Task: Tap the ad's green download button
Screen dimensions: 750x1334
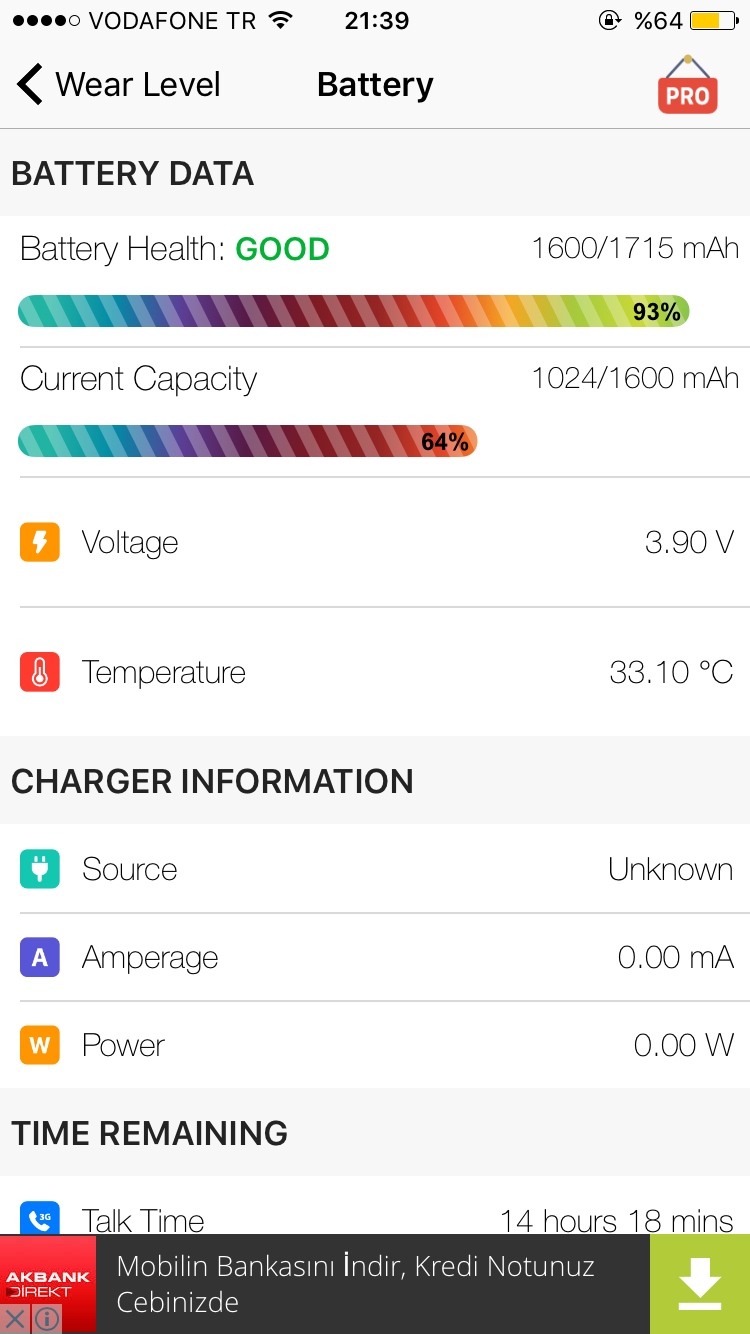Action: [x=699, y=1284]
